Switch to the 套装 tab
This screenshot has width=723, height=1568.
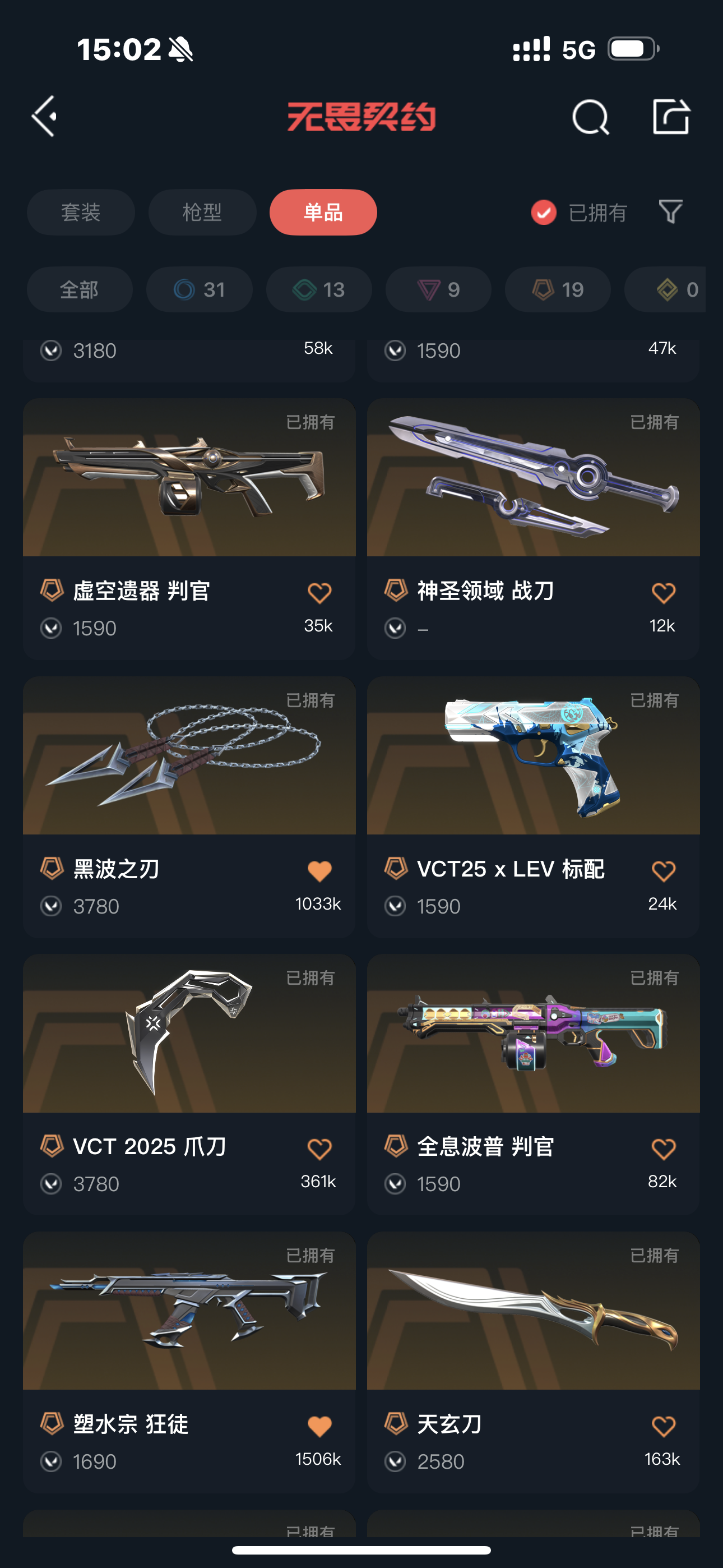pyautogui.click(x=80, y=213)
